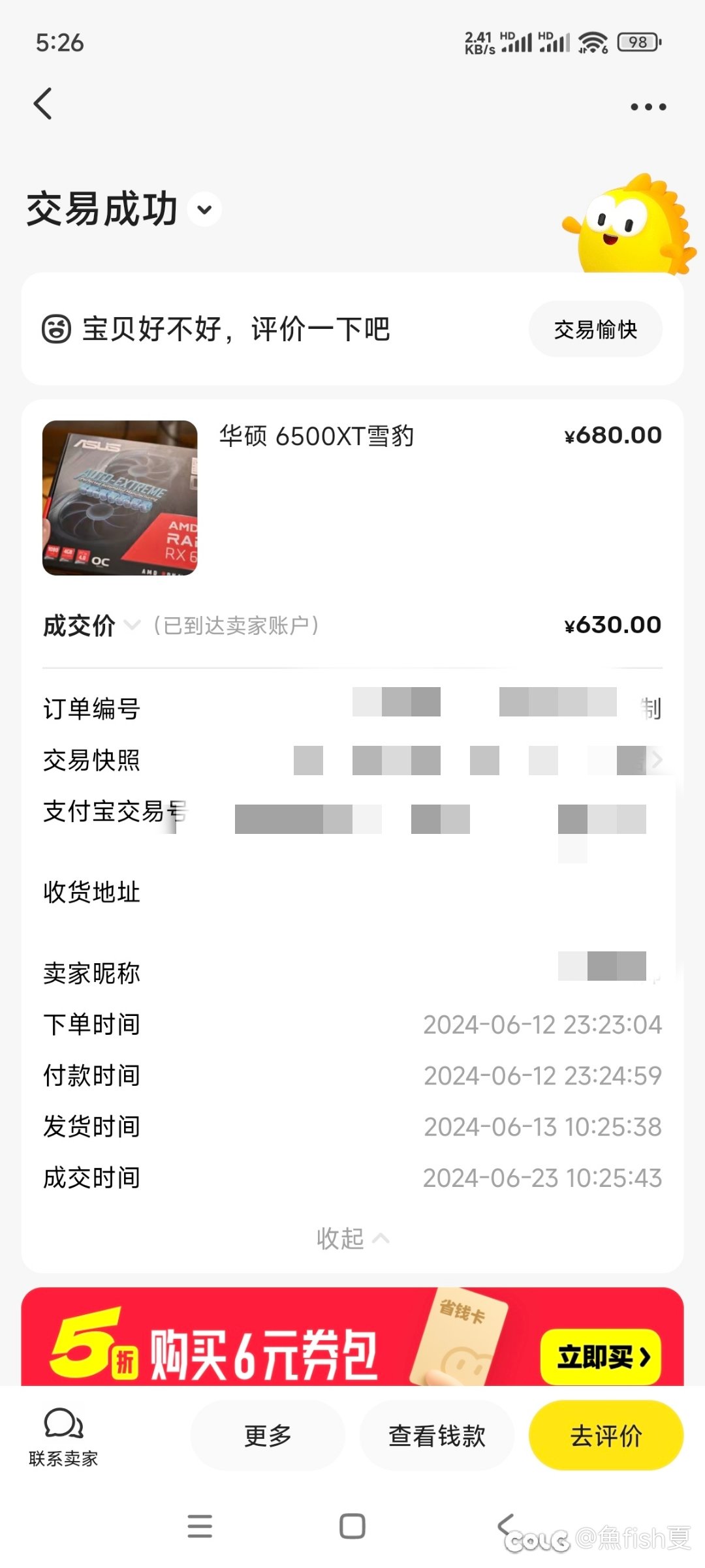
Task: Tap 立即买 on the coupon banner
Action: click(601, 1357)
